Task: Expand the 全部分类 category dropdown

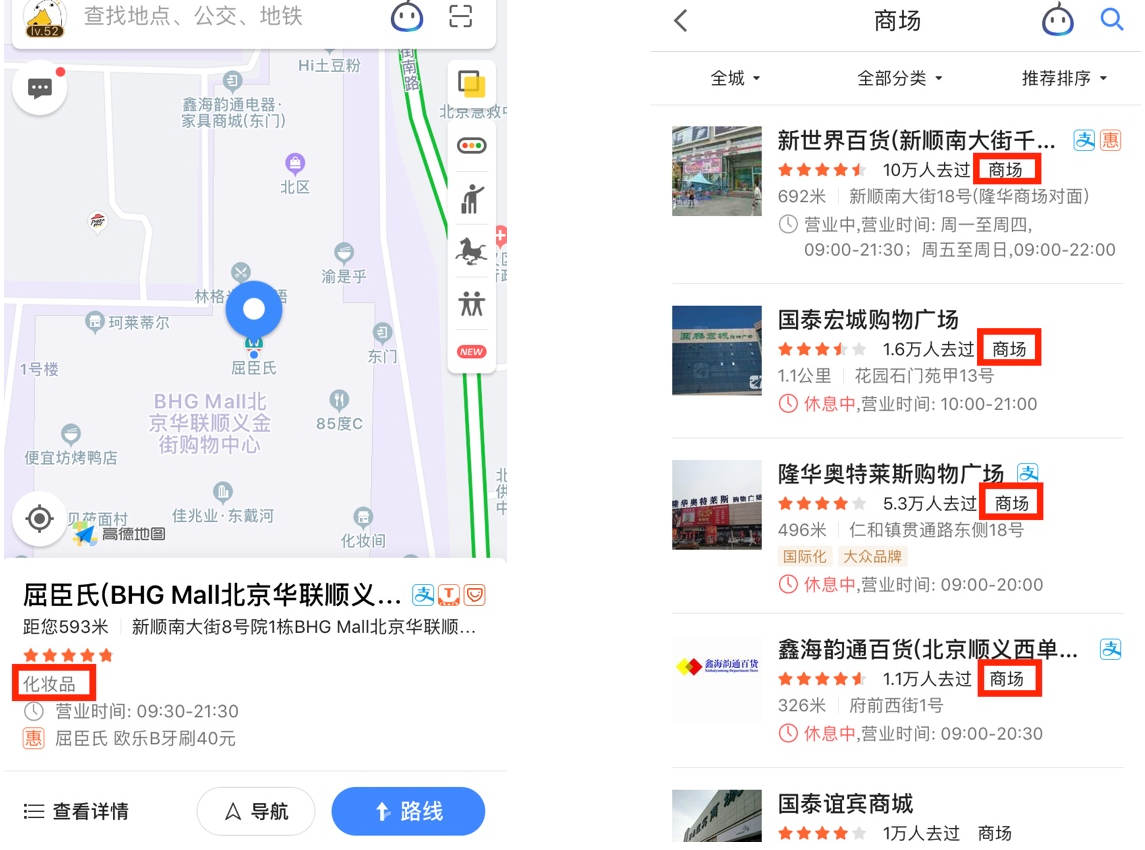Action: [x=900, y=78]
